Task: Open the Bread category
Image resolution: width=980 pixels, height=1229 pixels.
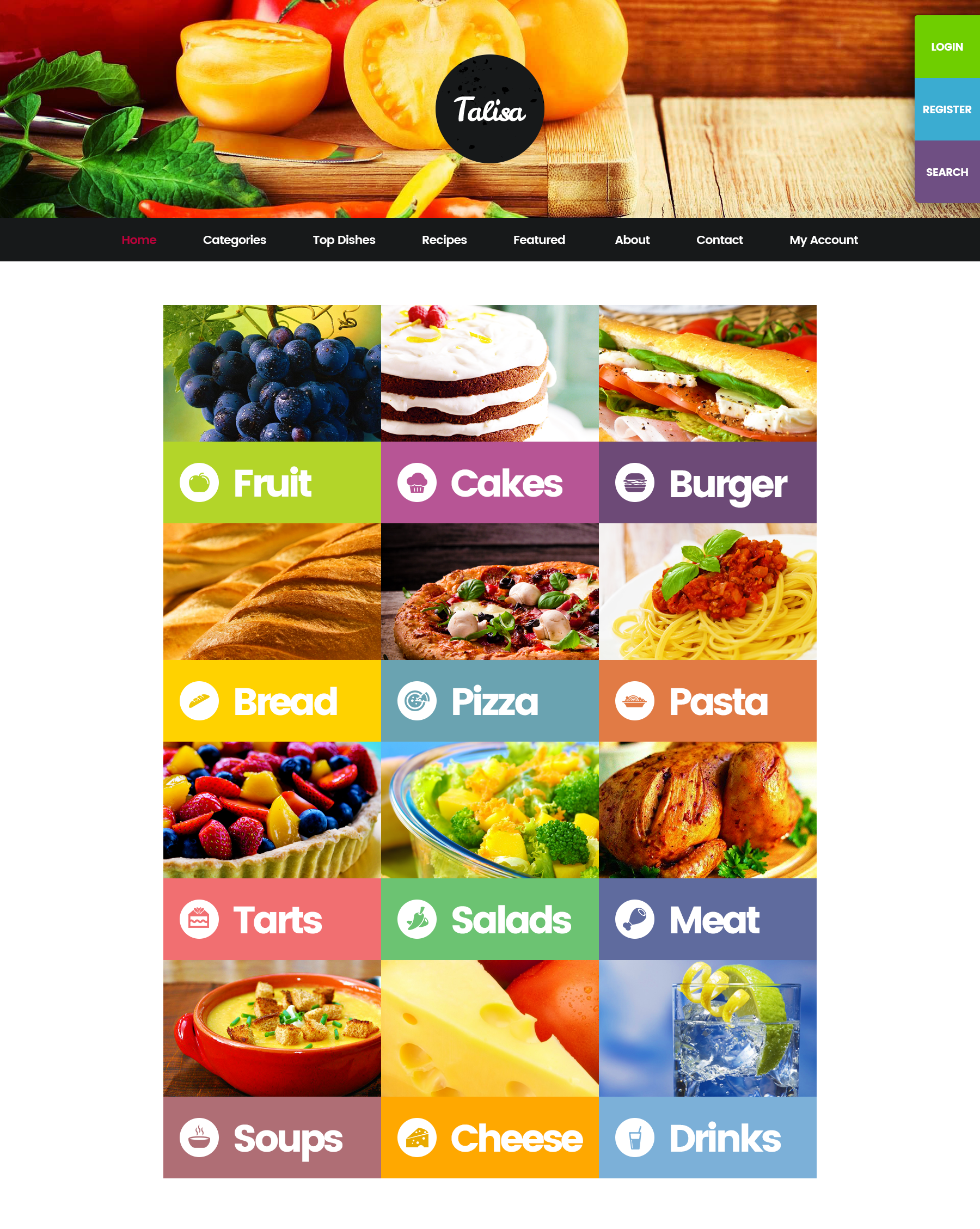Action: point(272,701)
